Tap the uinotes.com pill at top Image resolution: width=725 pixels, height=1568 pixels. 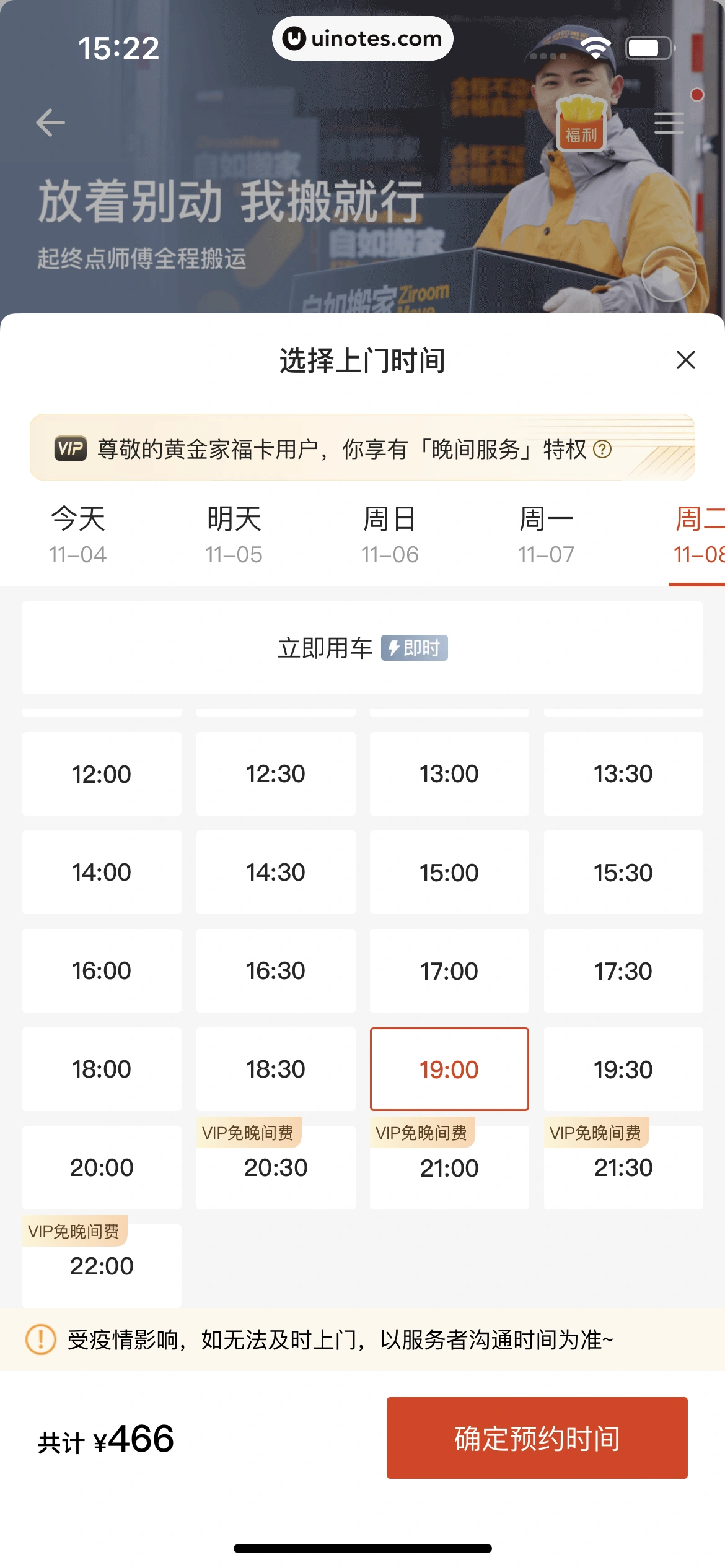point(362,38)
